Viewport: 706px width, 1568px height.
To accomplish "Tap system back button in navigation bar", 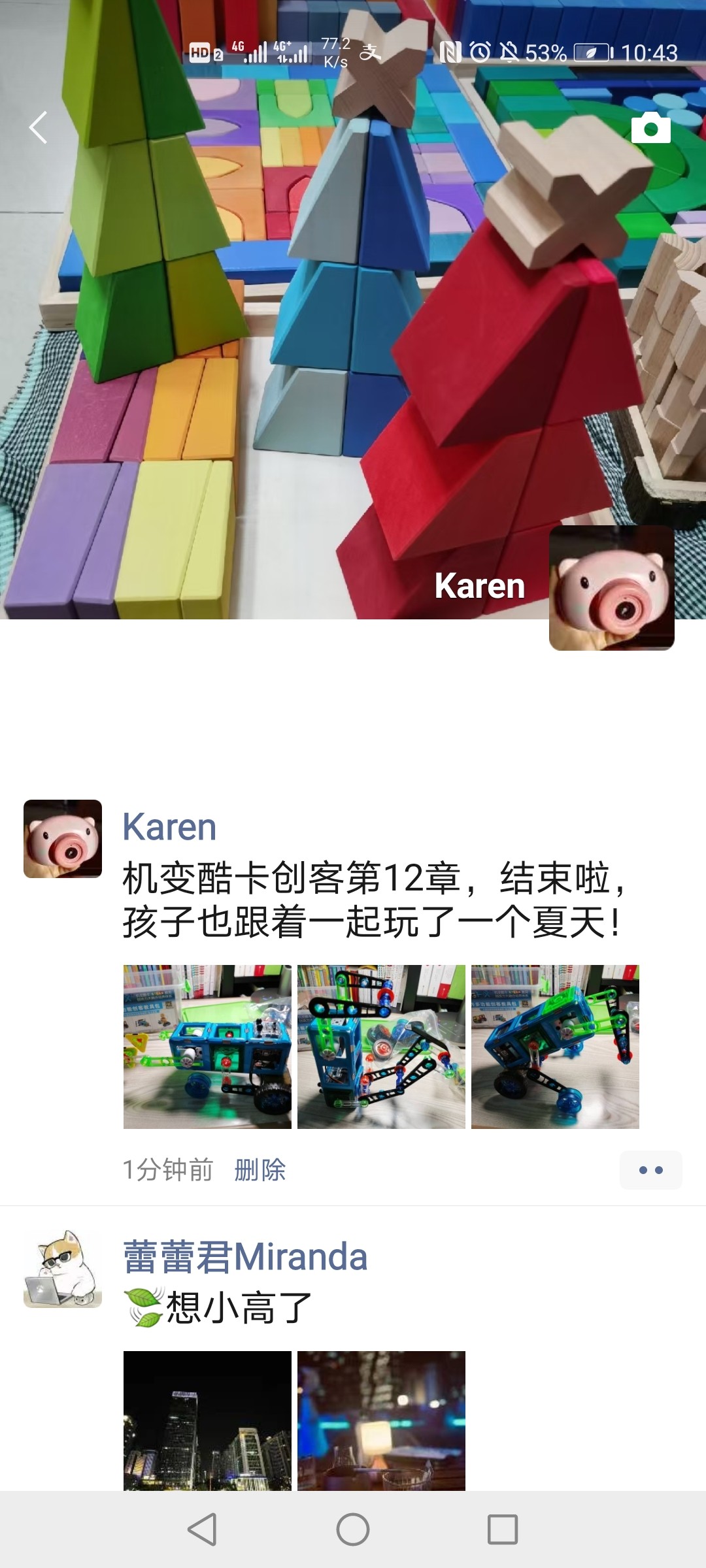I will pyautogui.click(x=202, y=1529).
